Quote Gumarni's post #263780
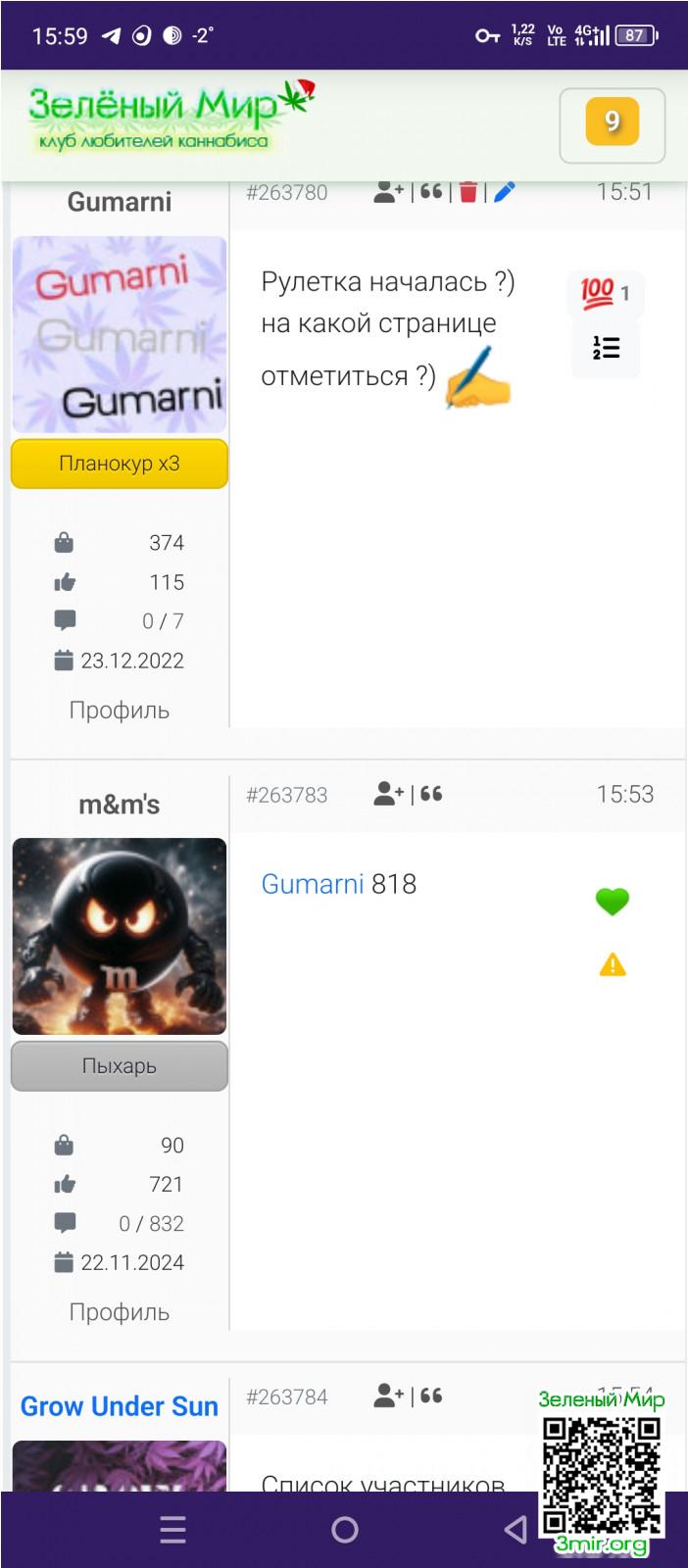688x1568 pixels. 431,192
